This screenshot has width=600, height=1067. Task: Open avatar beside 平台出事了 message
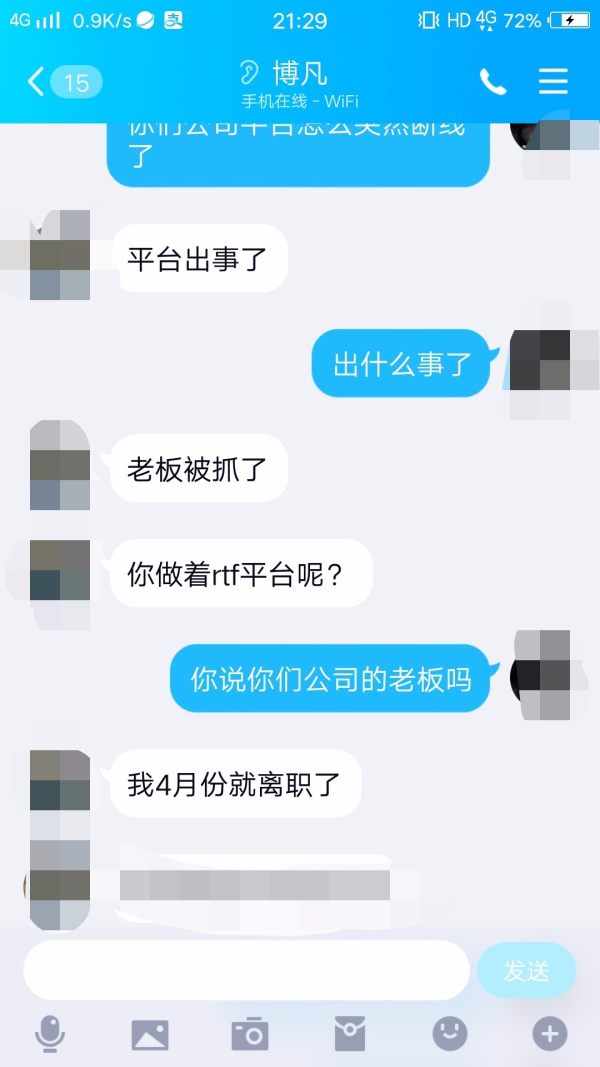[60, 256]
